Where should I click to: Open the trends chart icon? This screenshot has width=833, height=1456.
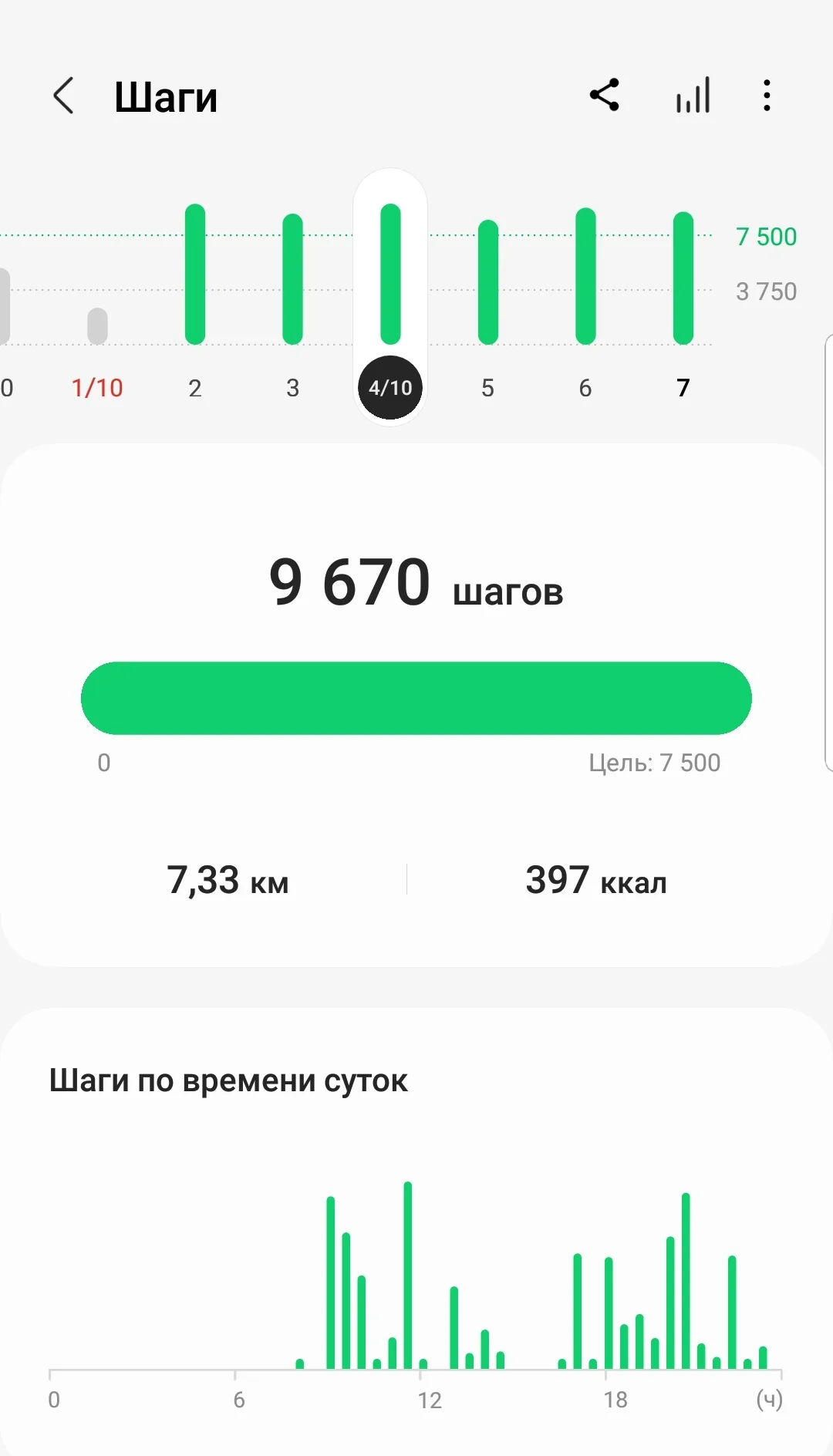coord(693,96)
